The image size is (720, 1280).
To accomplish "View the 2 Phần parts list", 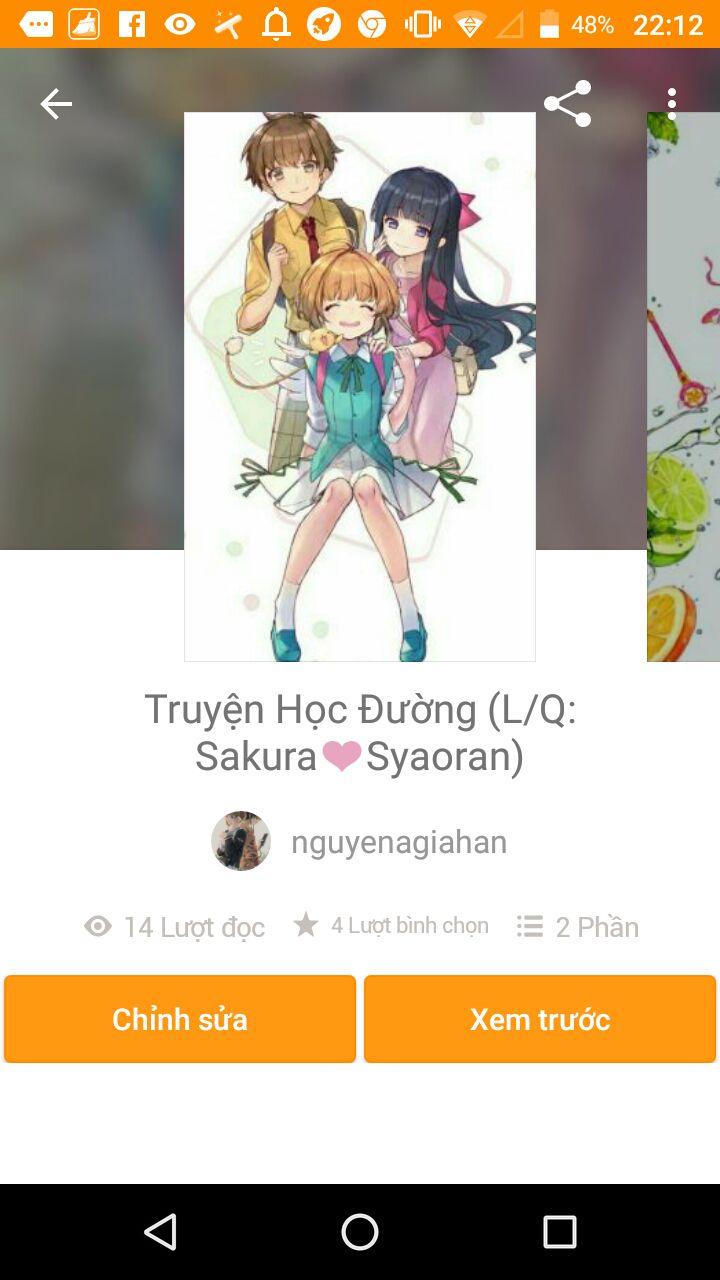I will [579, 927].
